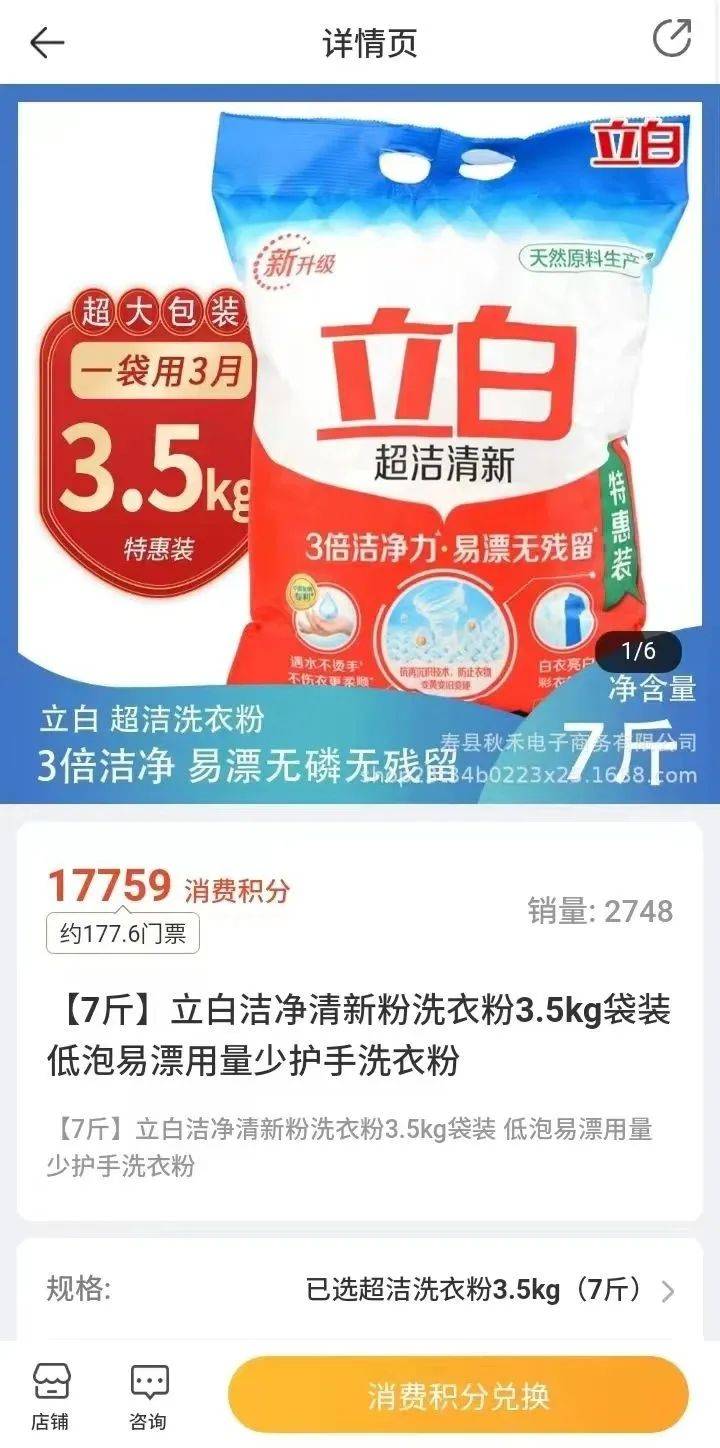Go back using the top-left arrow

coord(46,43)
